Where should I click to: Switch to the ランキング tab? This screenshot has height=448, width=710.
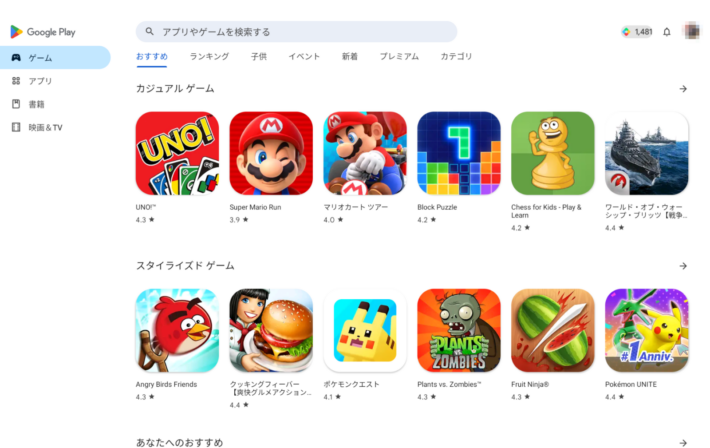(209, 57)
